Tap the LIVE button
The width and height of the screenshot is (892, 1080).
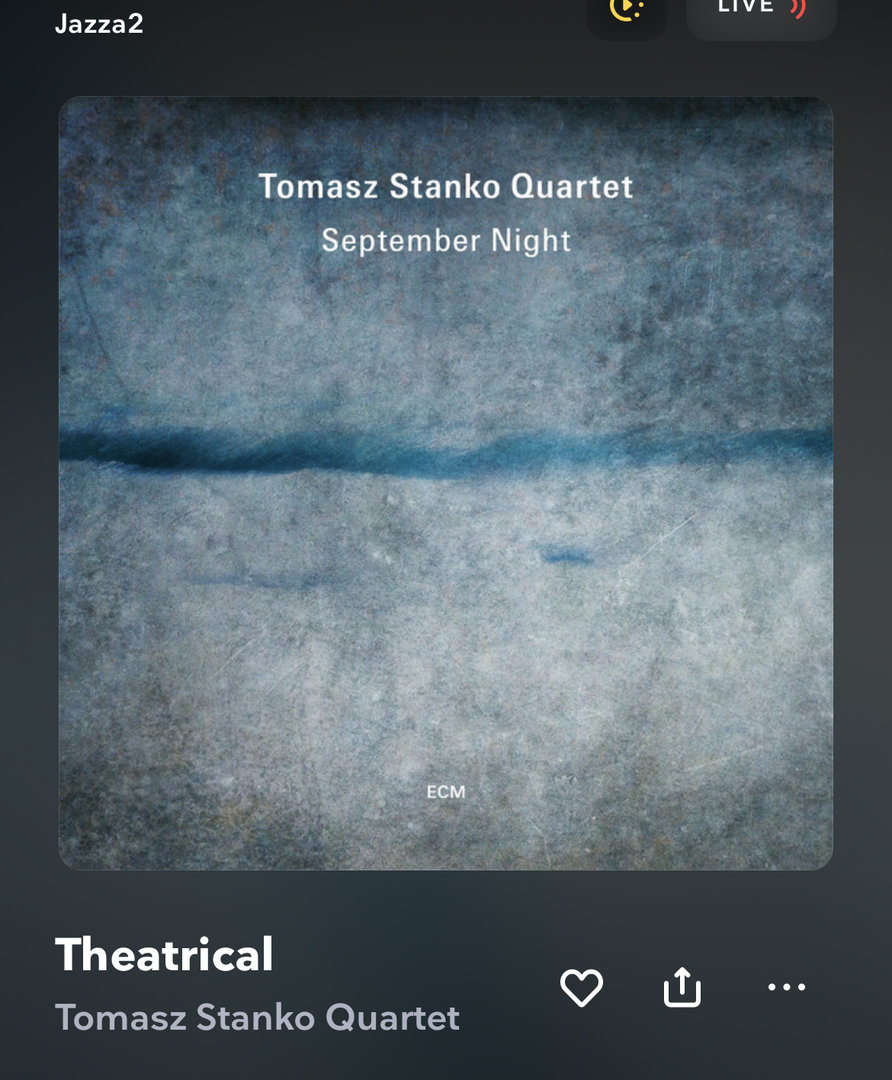point(761,10)
